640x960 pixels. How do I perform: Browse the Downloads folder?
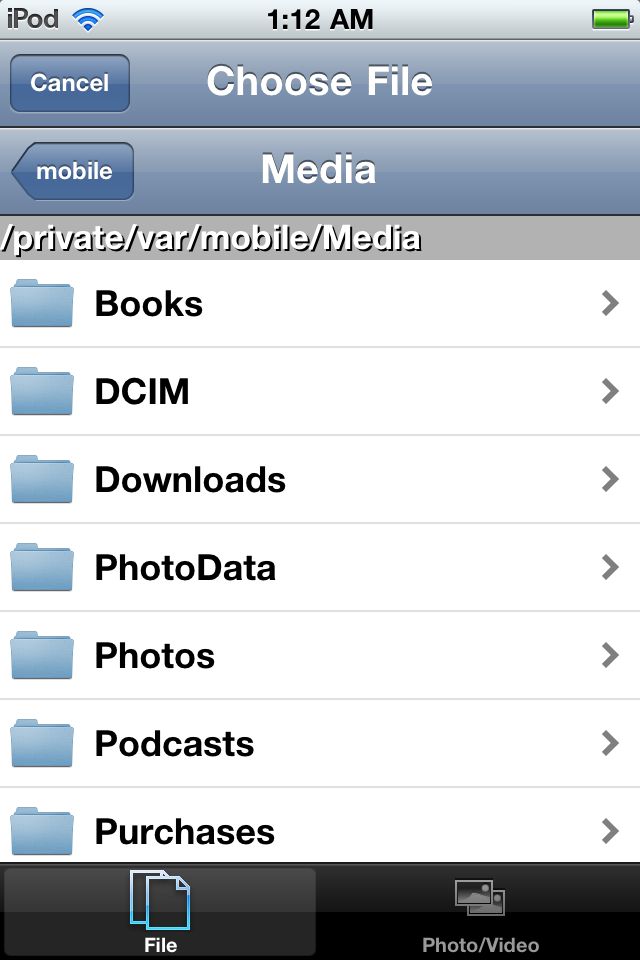coord(320,480)
